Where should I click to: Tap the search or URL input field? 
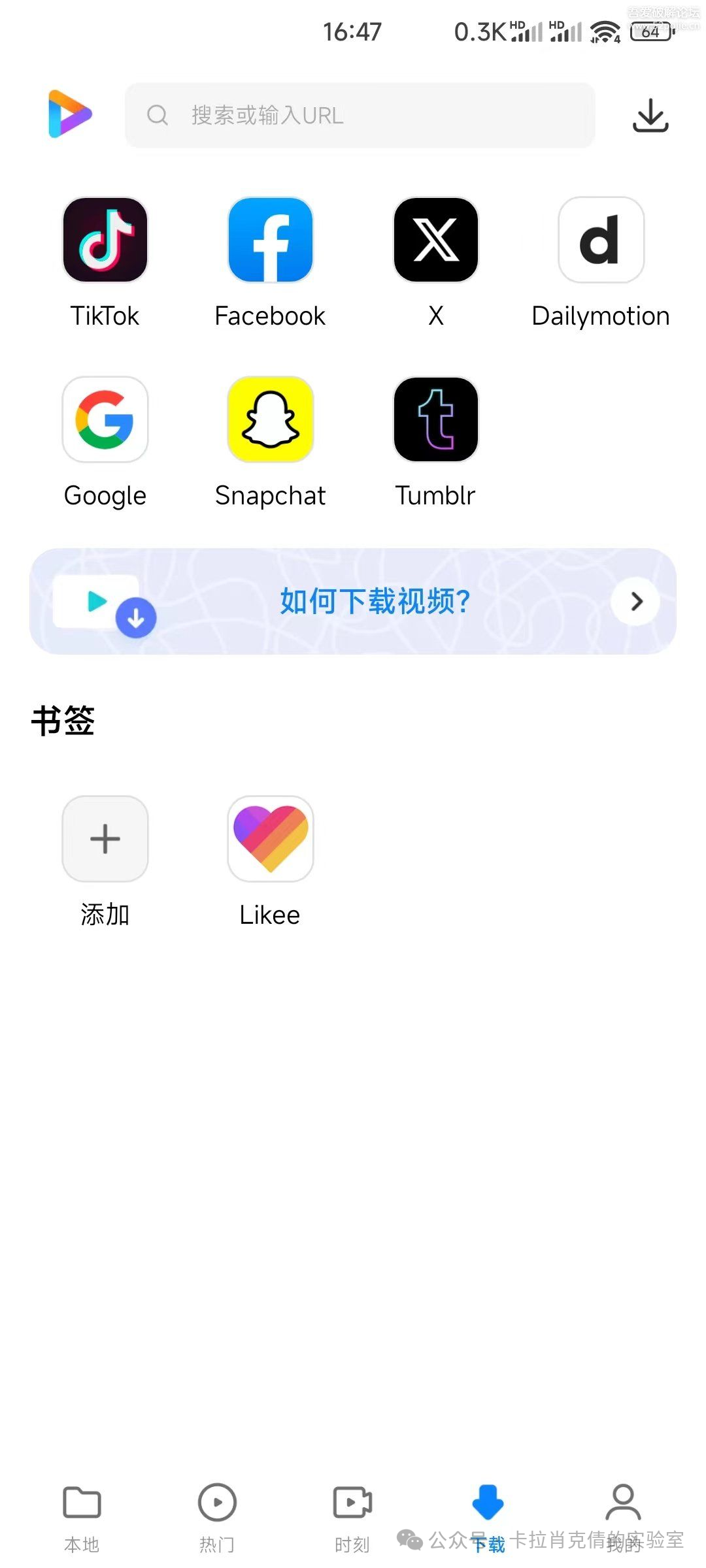[x=360, y=116]
